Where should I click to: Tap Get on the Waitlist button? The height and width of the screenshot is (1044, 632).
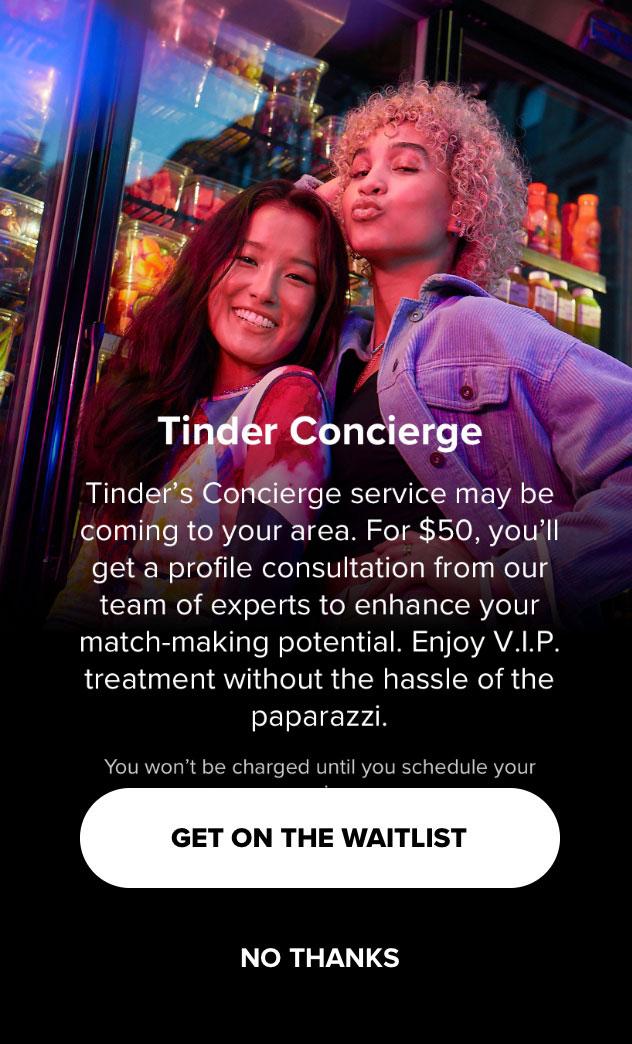click(x=320, y=838)
